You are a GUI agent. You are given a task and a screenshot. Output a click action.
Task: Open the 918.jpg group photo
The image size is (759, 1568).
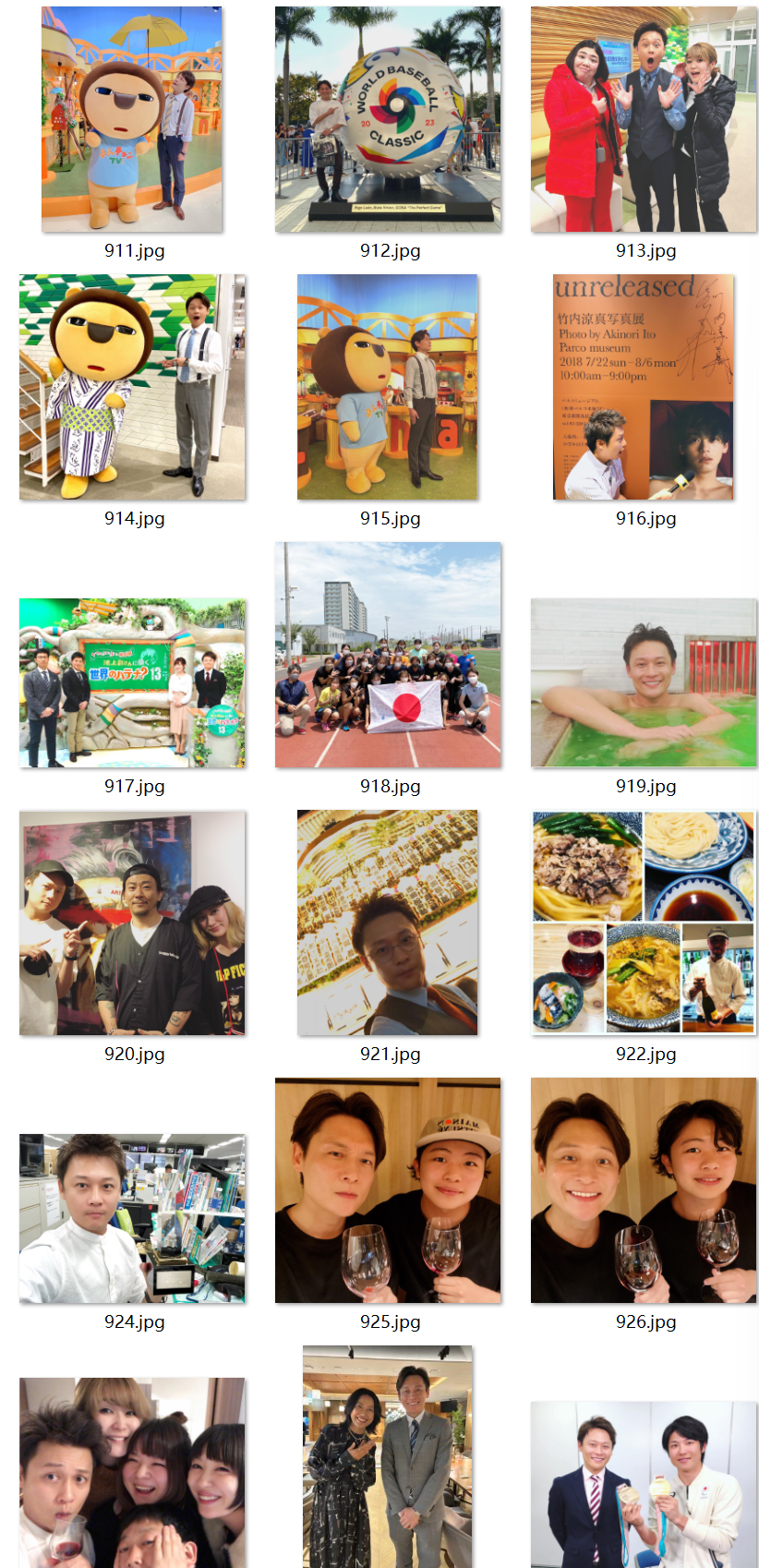coord(388,655)
